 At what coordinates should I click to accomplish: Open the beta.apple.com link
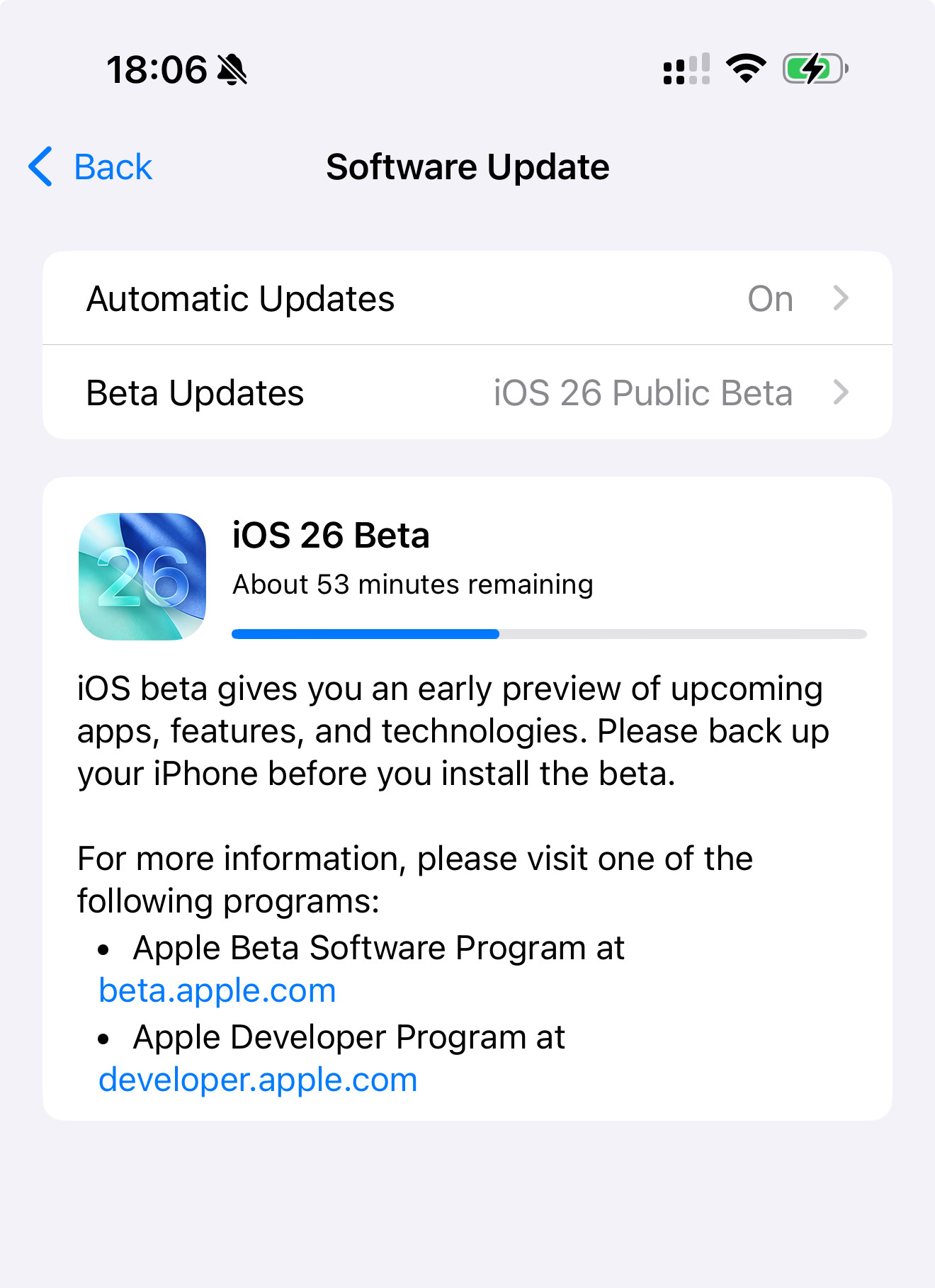pyautogui.click(x=217, y=990)
